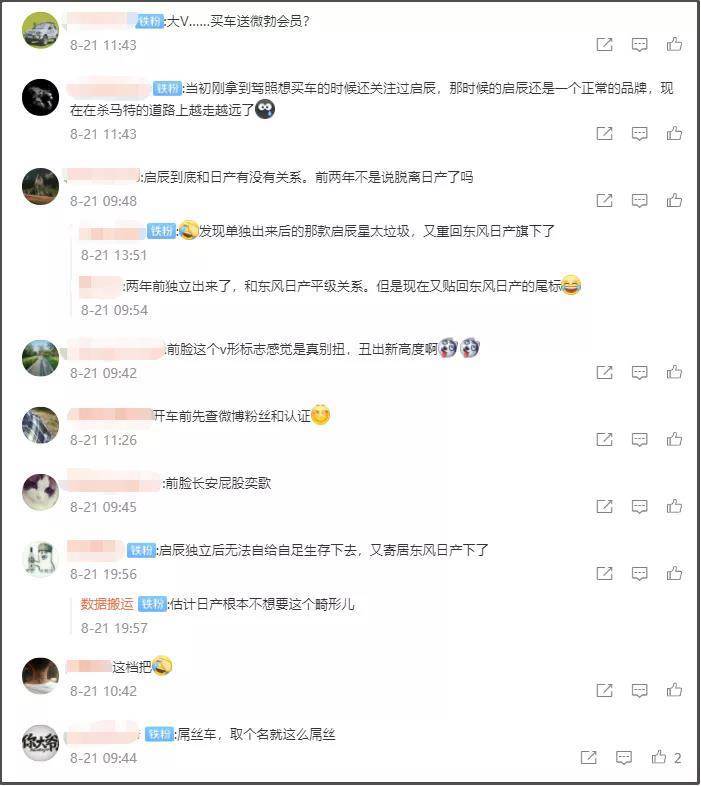Reply to comment 开车前先查微博粉丝和认证
Screen dimensions: 701x786
tap(640, 440)
